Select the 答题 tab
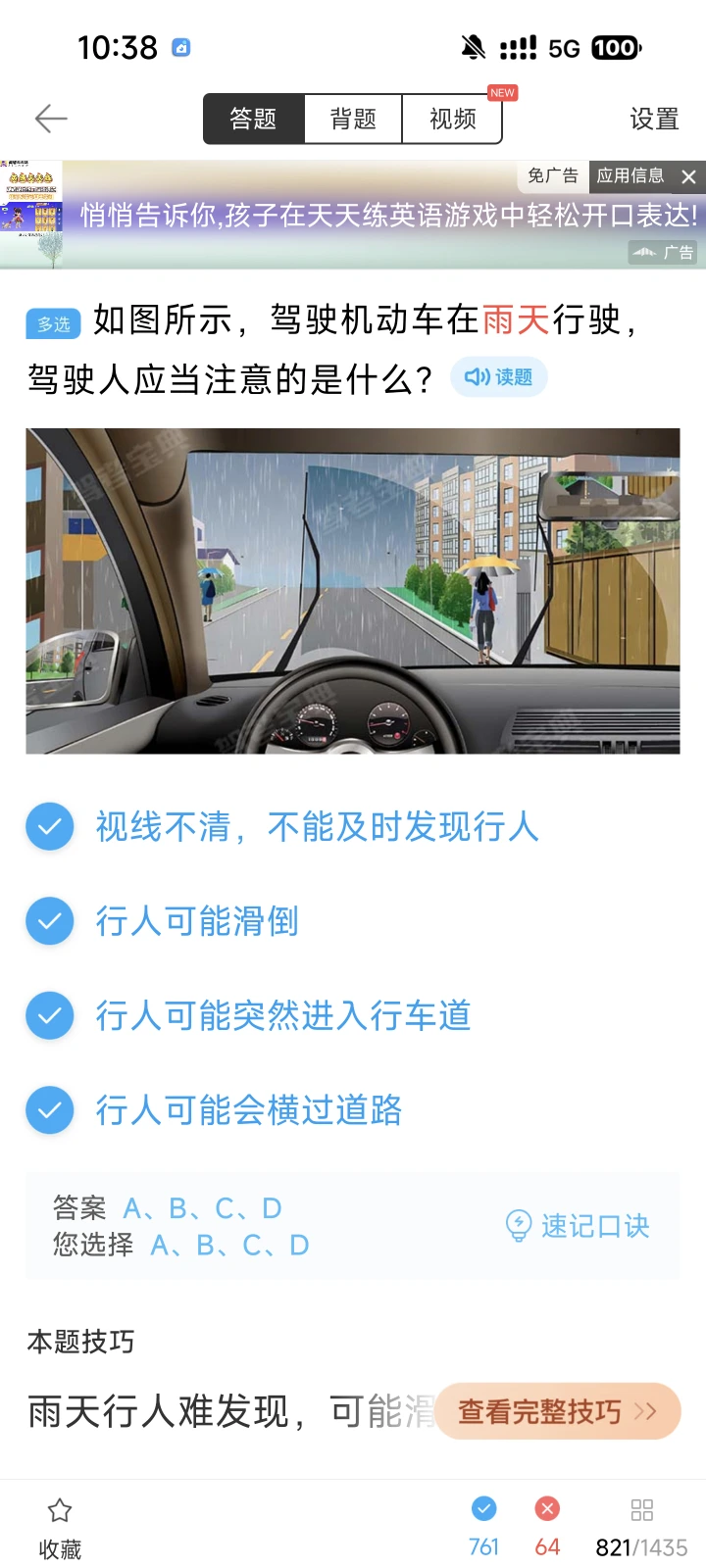The width and height of the screenshot is (706, 1568). click(253, 119)
